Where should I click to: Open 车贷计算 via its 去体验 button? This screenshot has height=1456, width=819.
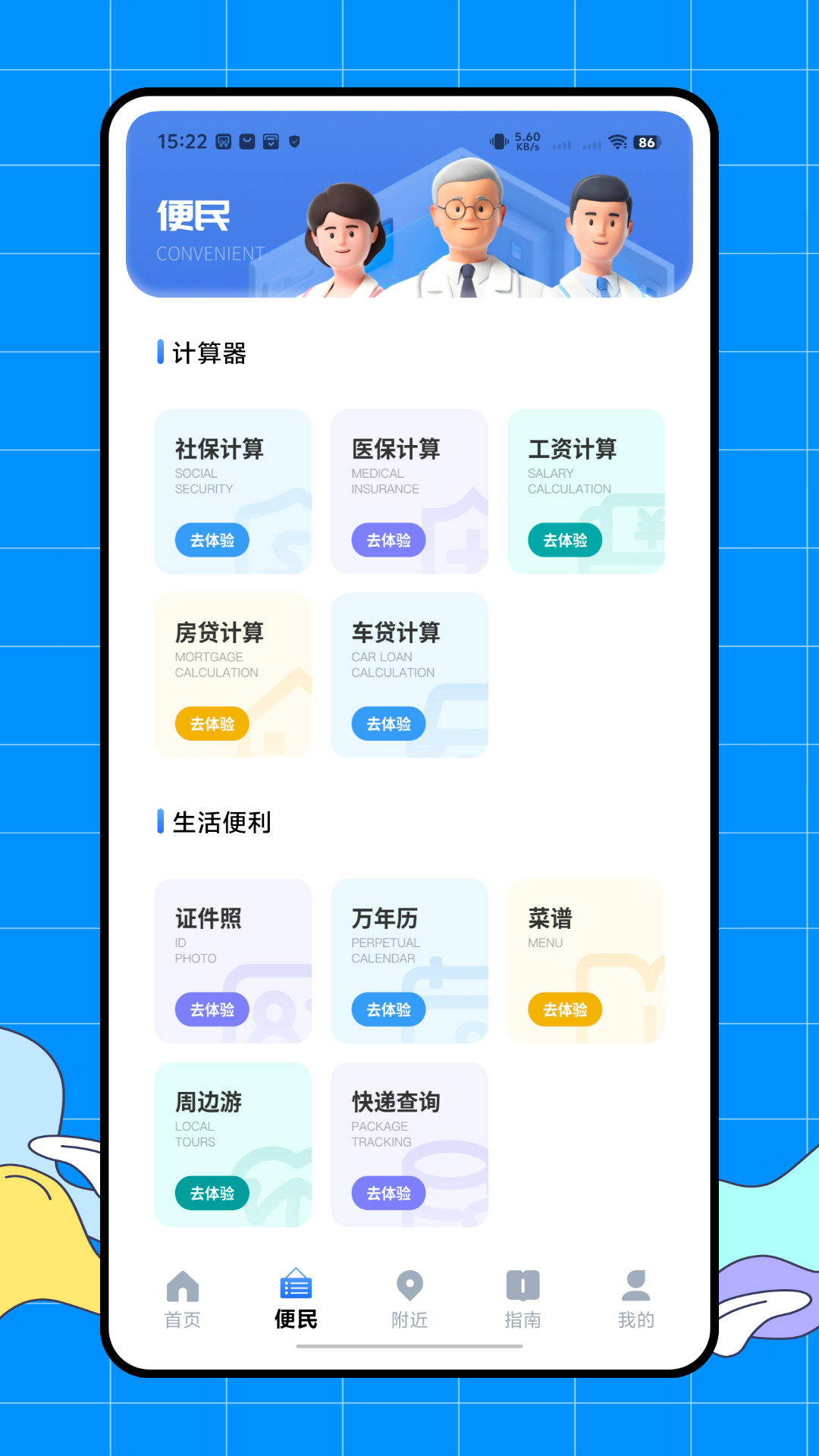388,724
